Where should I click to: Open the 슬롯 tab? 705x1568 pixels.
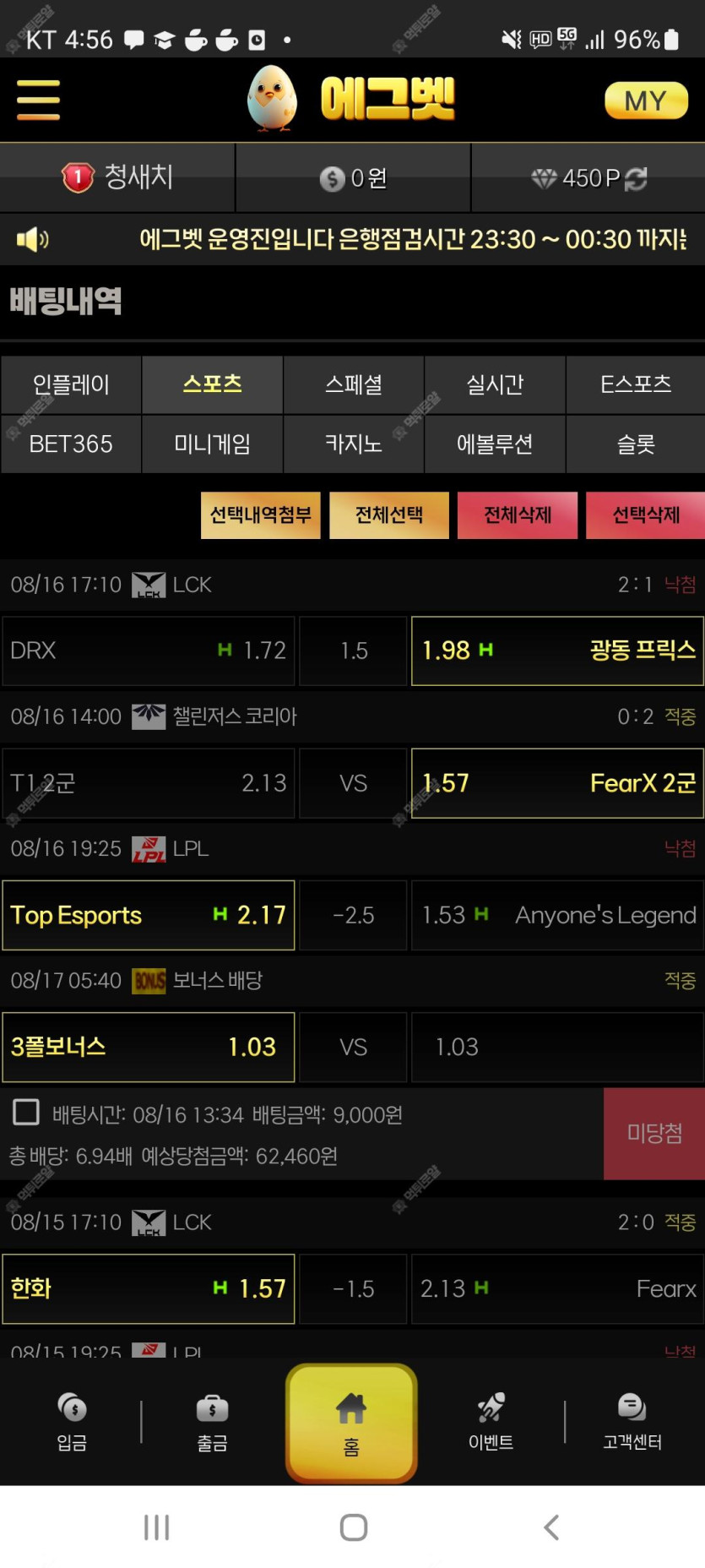click(x=636, y=444)
